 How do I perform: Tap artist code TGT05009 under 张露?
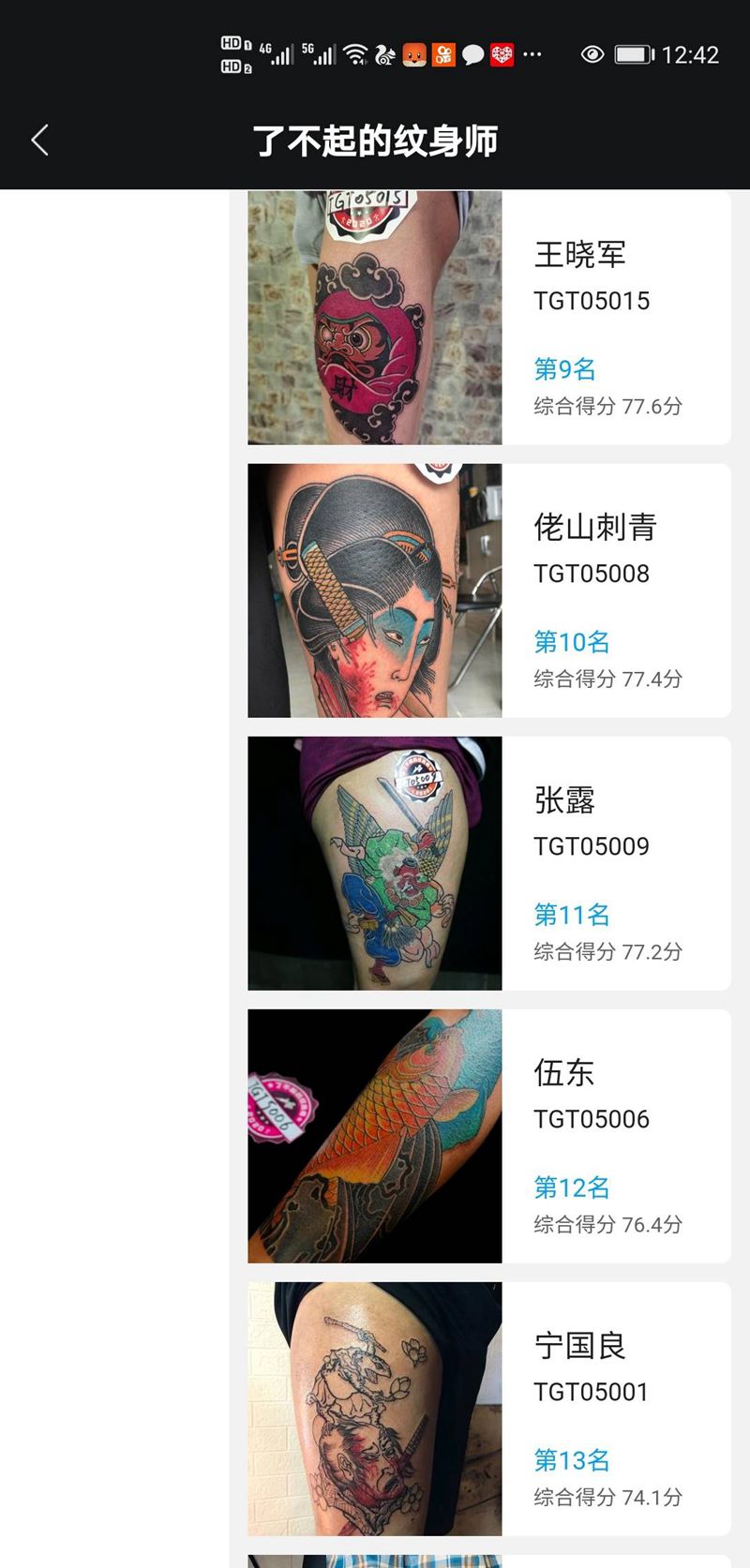[x=591, y=846]
